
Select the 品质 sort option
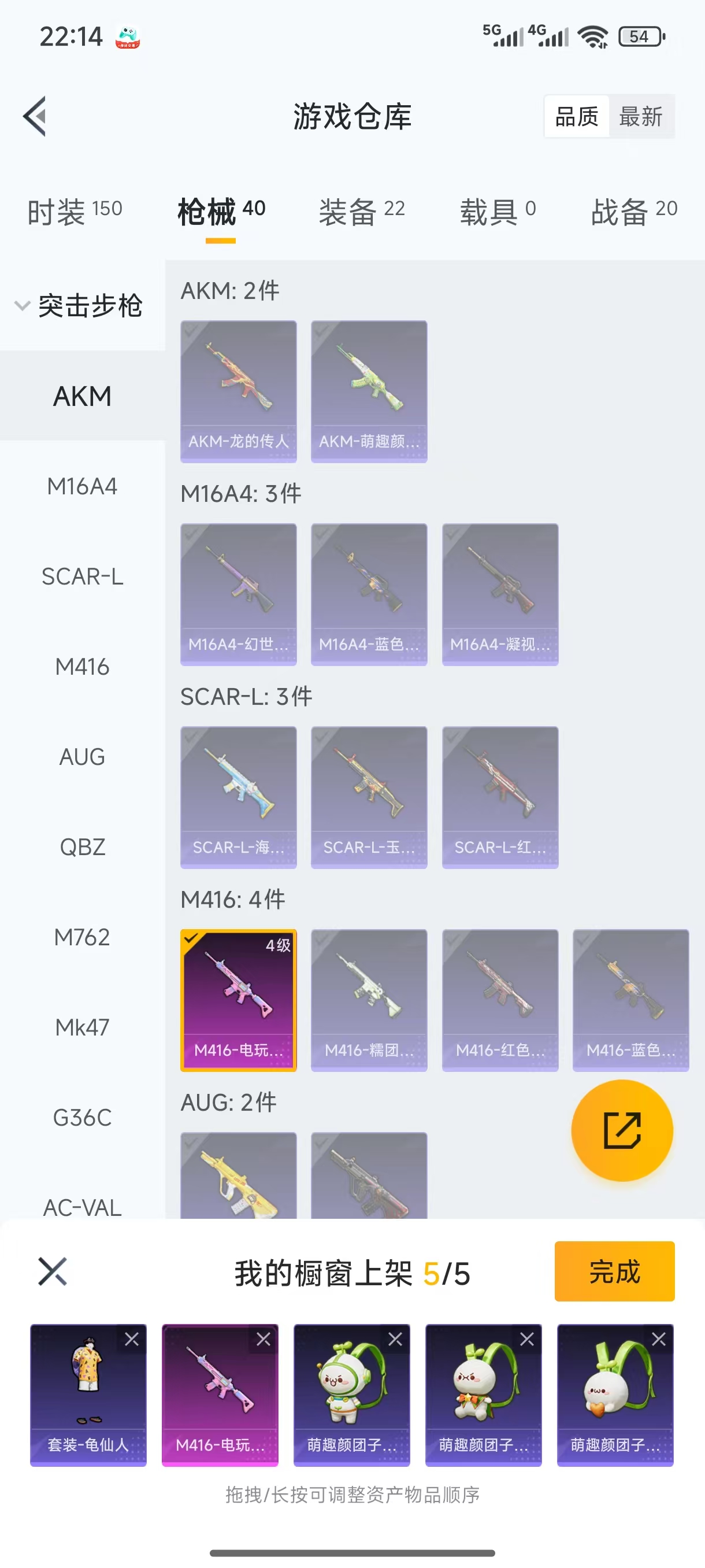[x=577, y=116]
